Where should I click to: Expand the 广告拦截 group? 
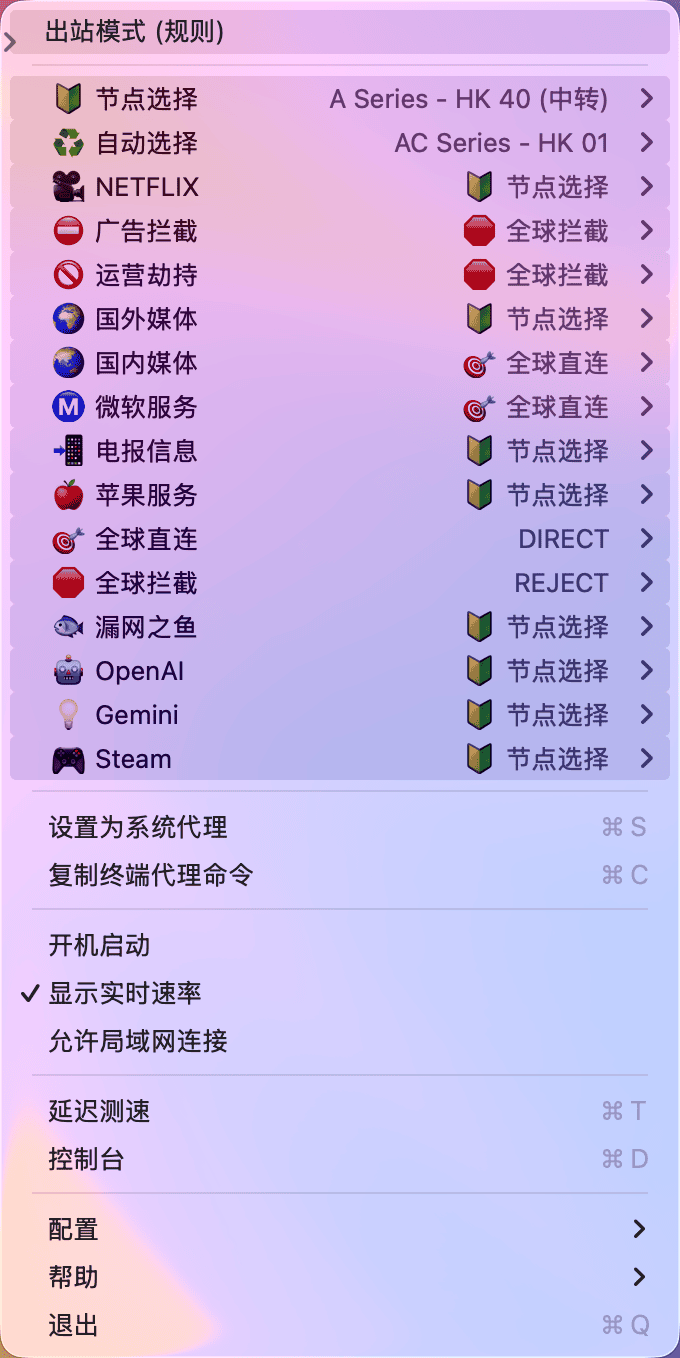click(x=340, y=231)
